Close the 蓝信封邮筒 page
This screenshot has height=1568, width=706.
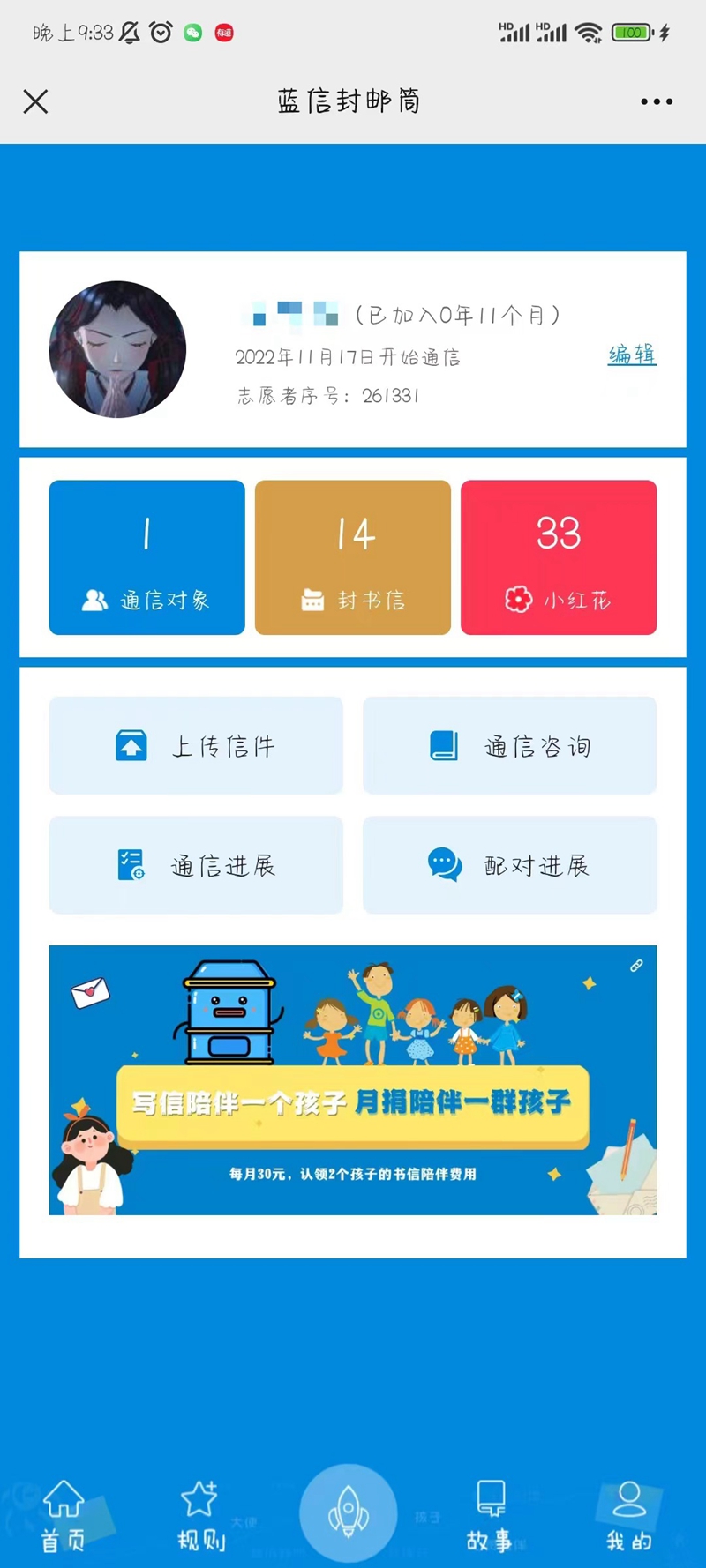[35, 101]
